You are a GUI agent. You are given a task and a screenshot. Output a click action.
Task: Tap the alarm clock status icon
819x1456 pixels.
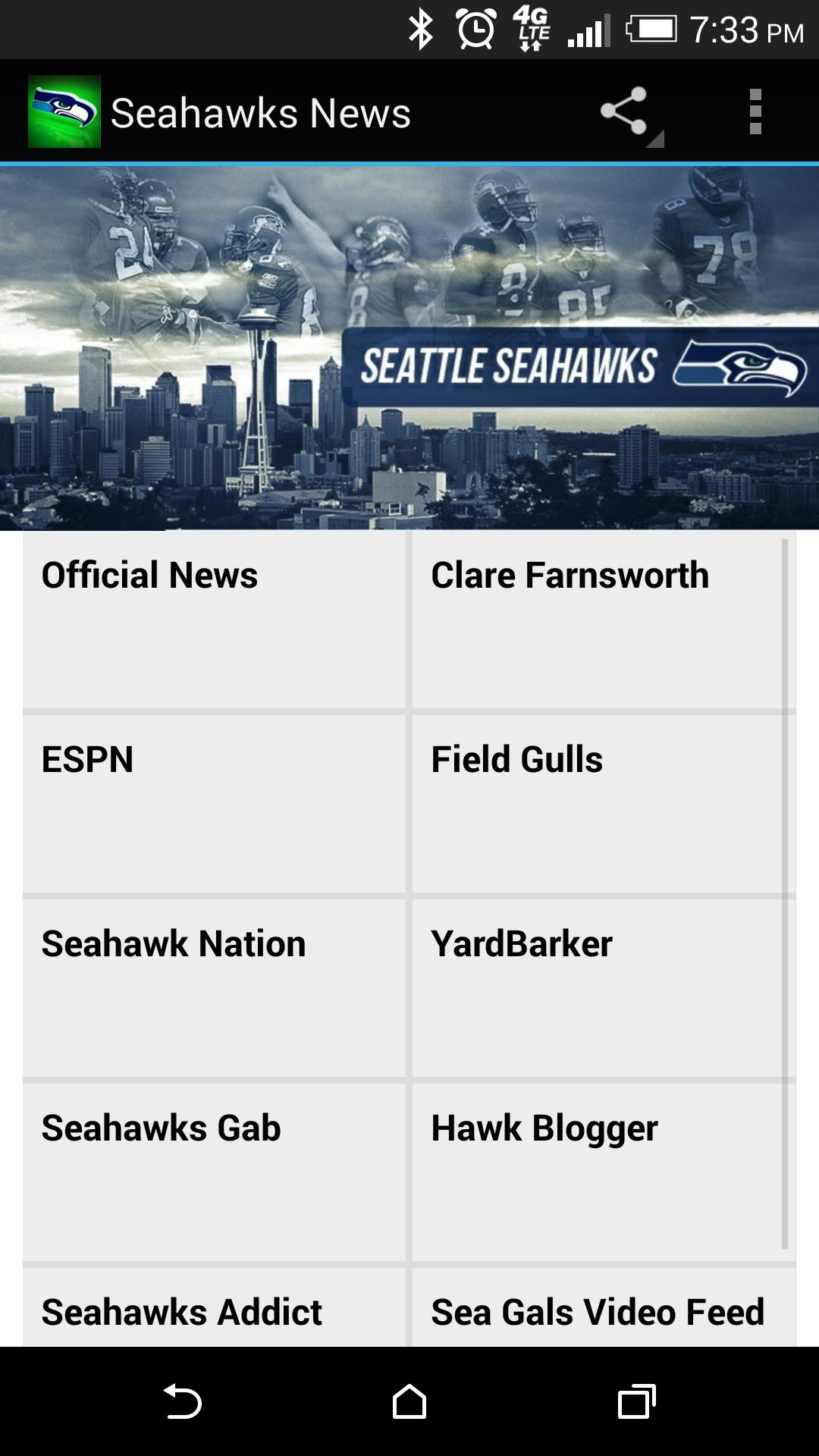(475, 27)
